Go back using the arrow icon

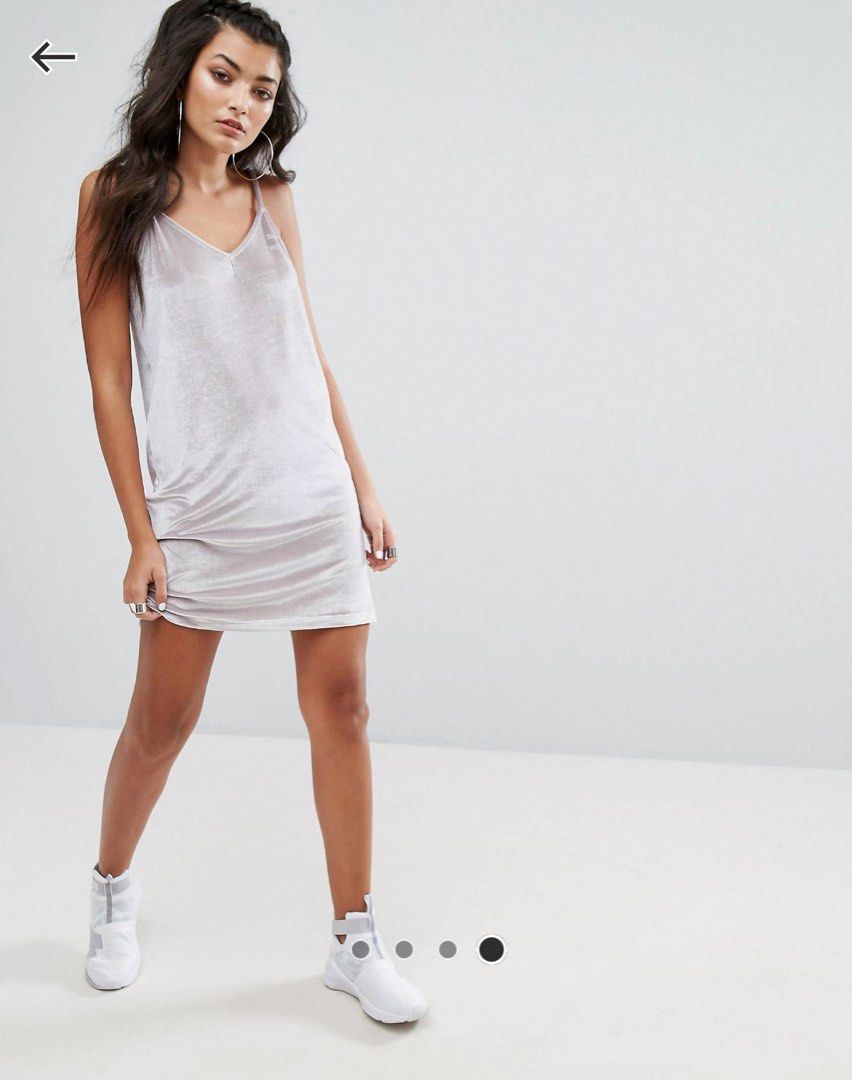(53, 57)
